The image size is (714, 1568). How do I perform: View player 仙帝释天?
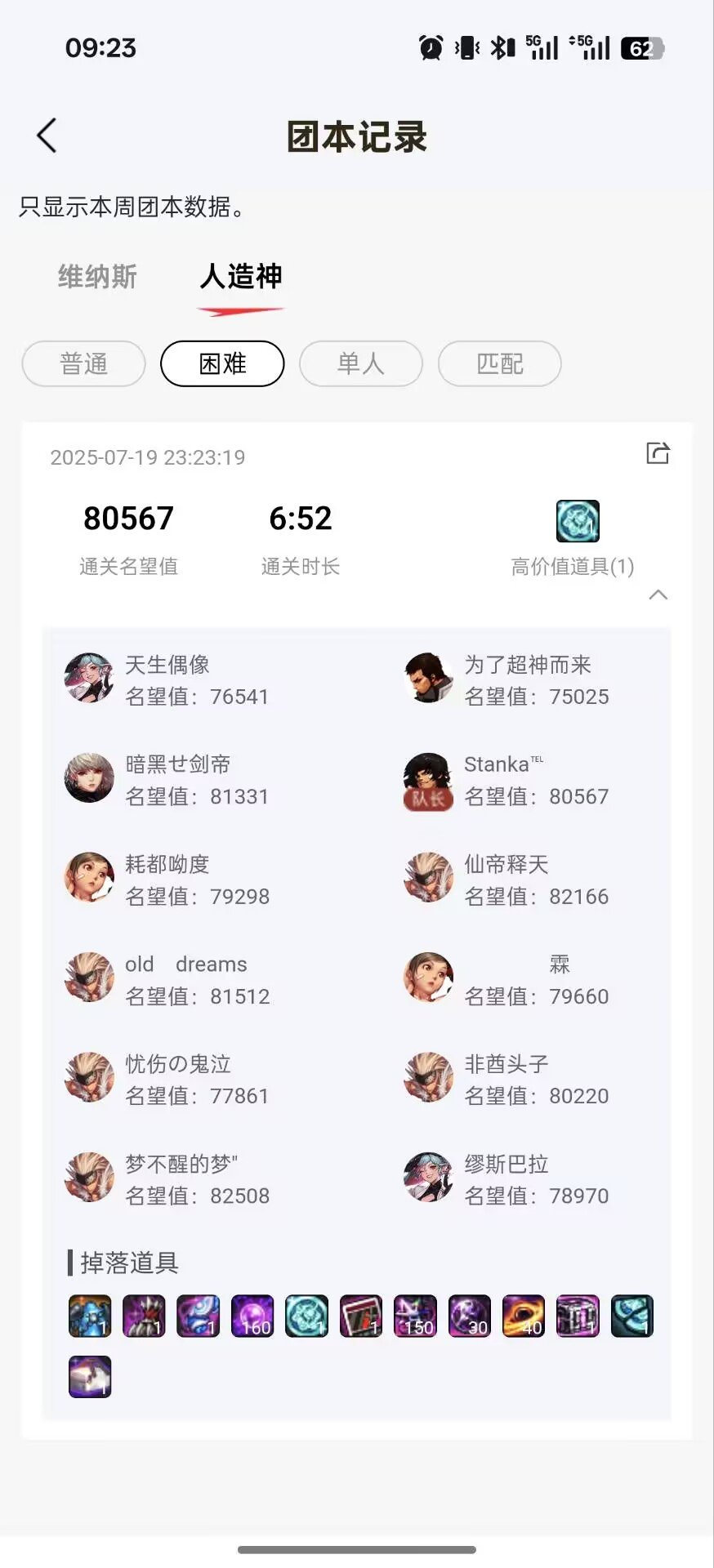click(506, 880)
